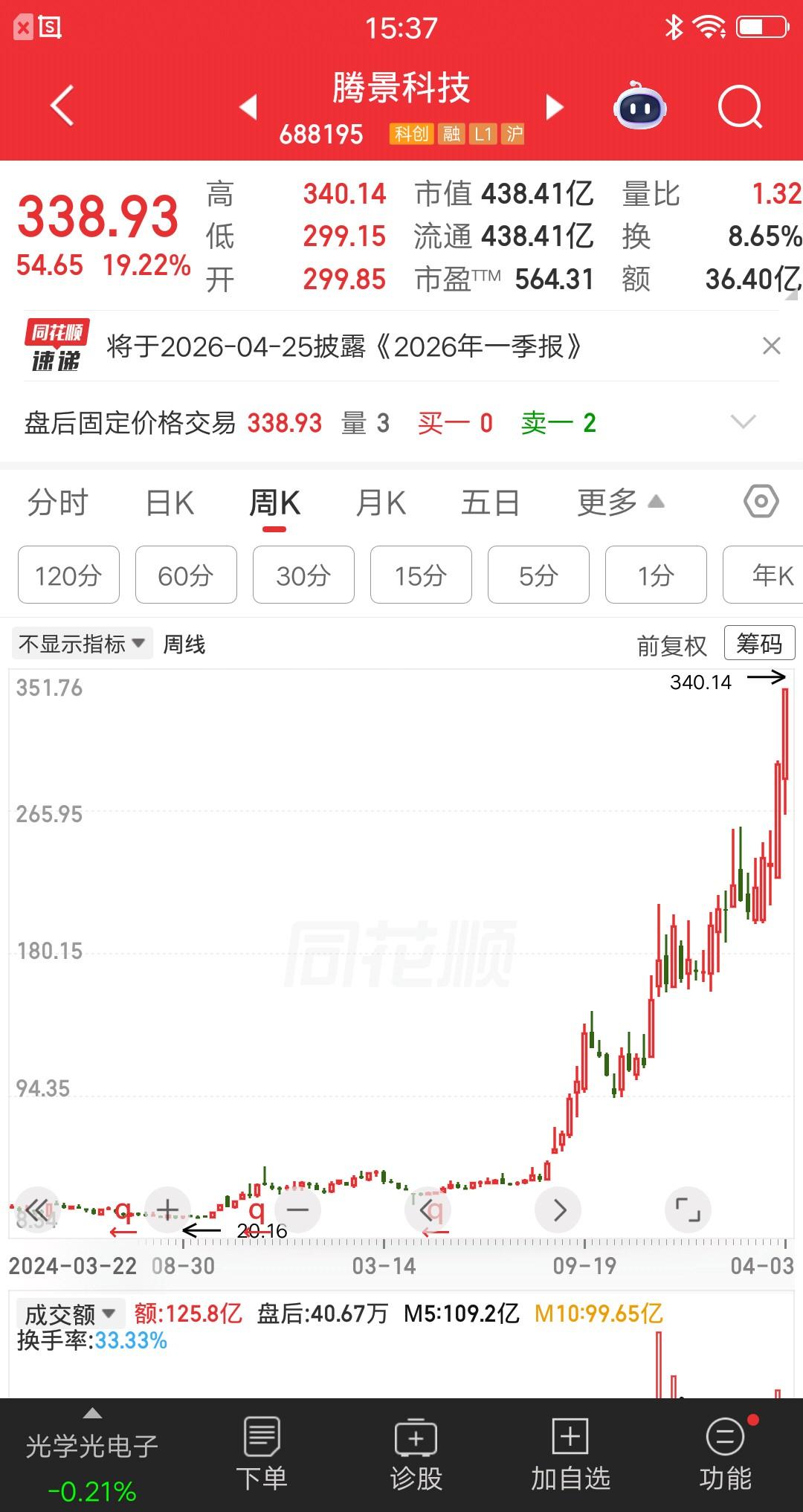Tap zoom-in plus control on chart
Screen dimensions: 803x1512
click(167, 1209)
